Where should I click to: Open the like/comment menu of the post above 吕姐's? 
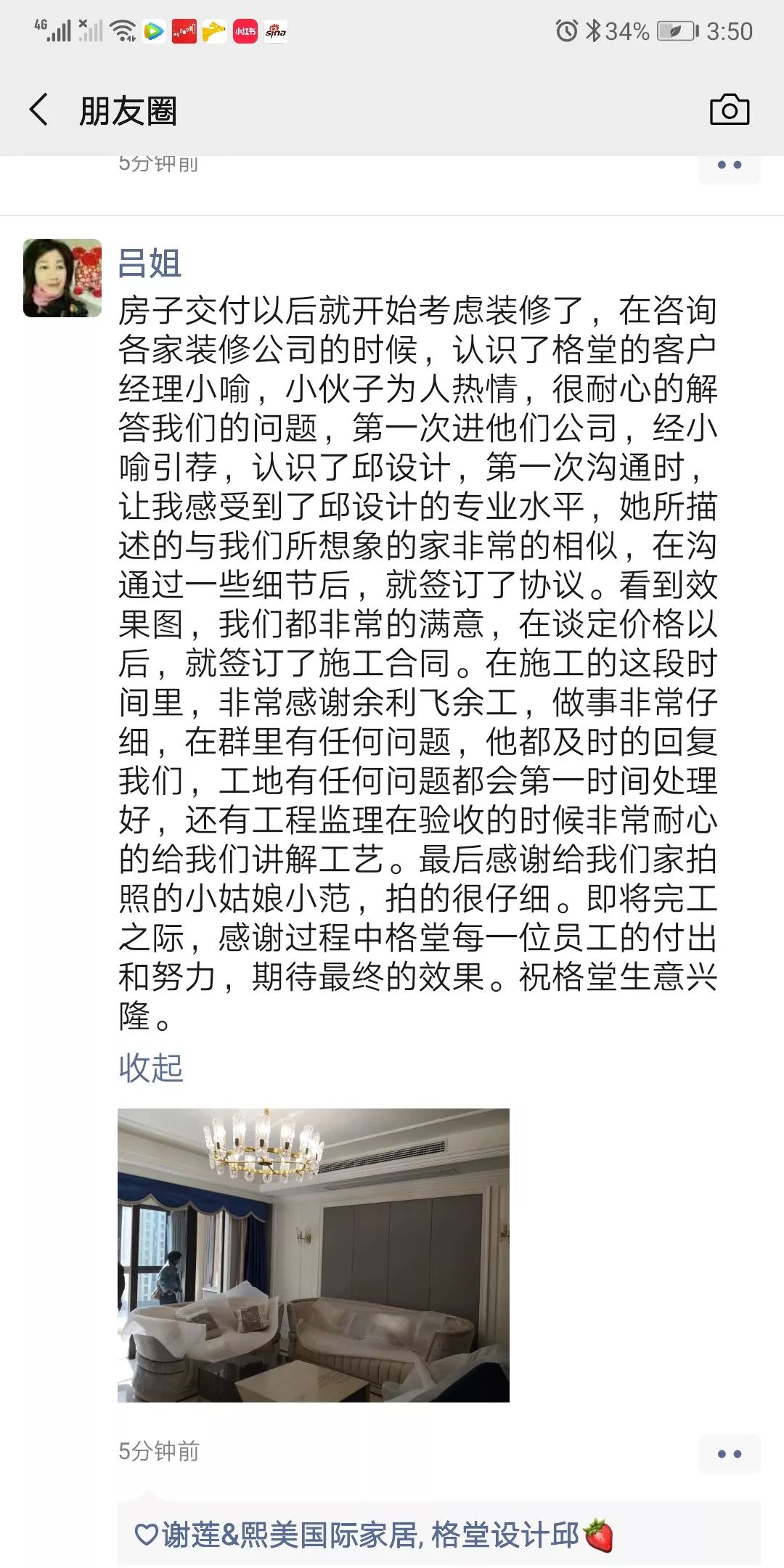pyautogui.click(x=729, y=166)
